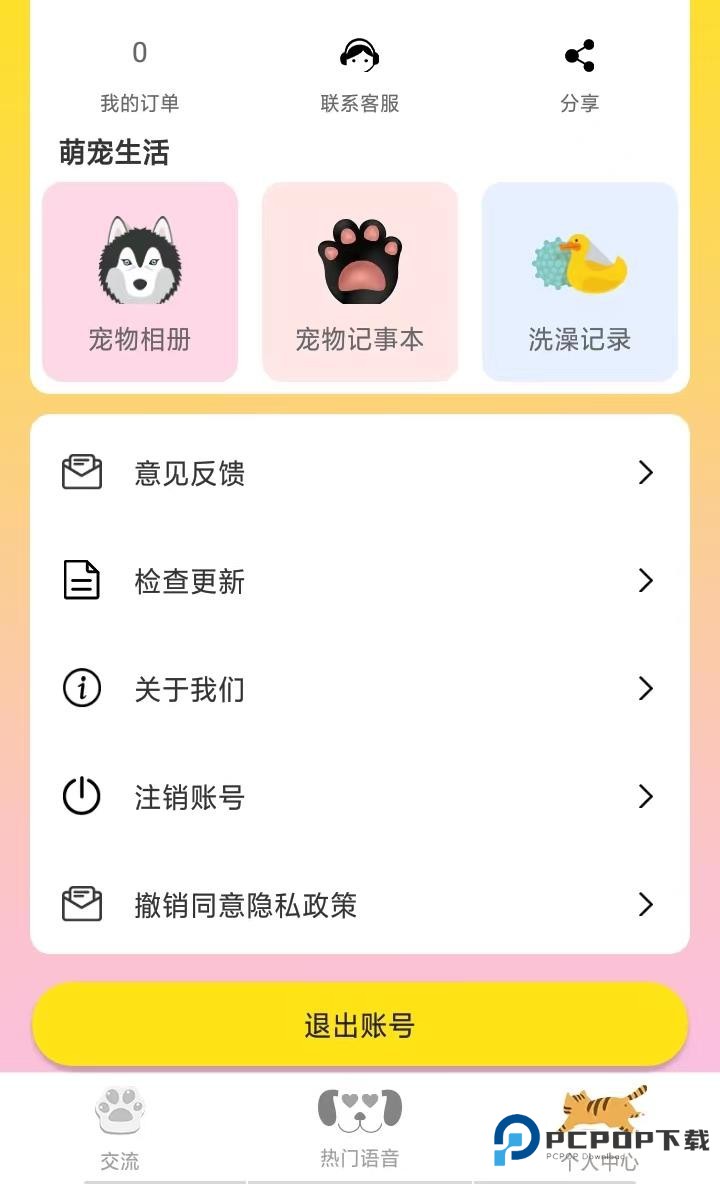This screenshot has width=720, height=1184.
Task: Open 撤销同意隐私政策 row
Action: click(360, 905)
